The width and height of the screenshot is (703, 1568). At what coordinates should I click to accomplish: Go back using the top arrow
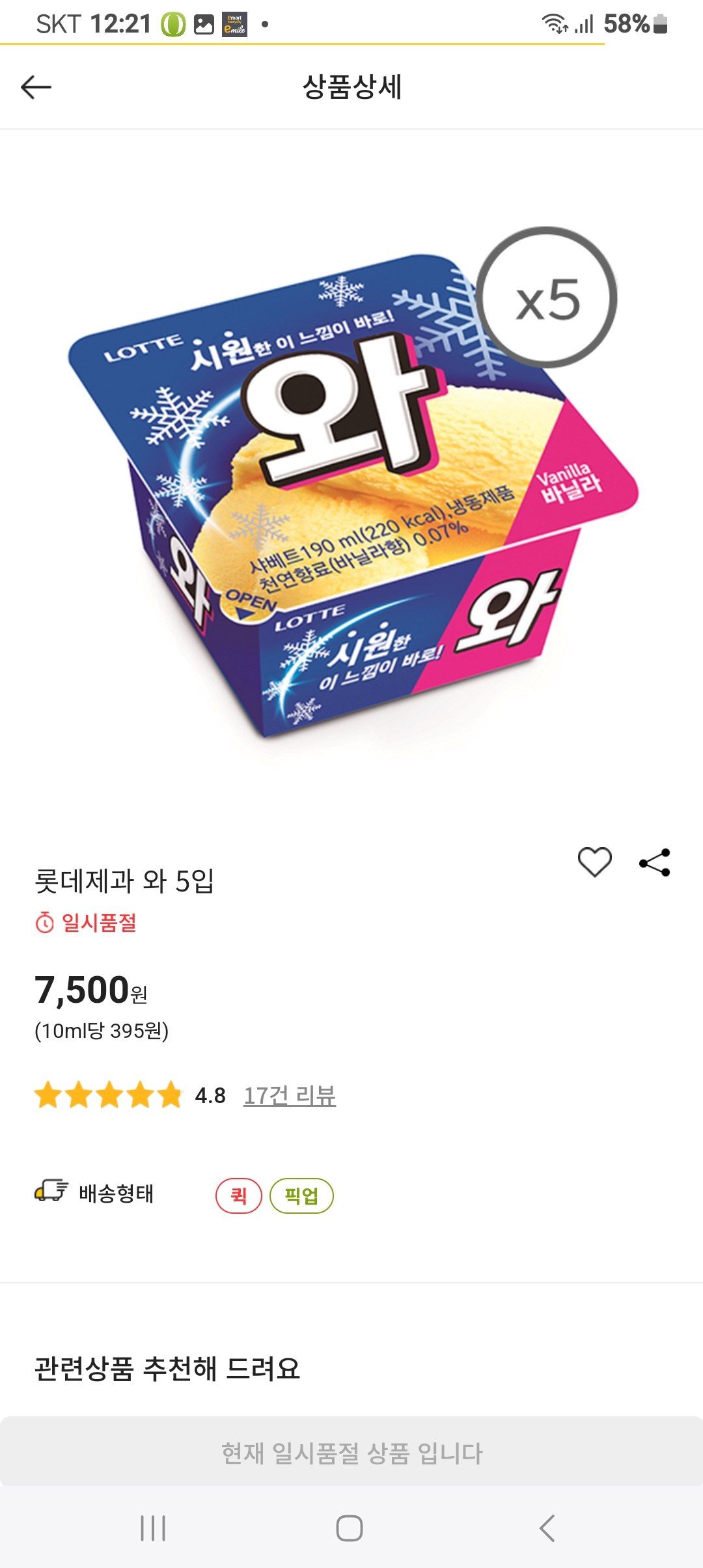coord(36,87)
